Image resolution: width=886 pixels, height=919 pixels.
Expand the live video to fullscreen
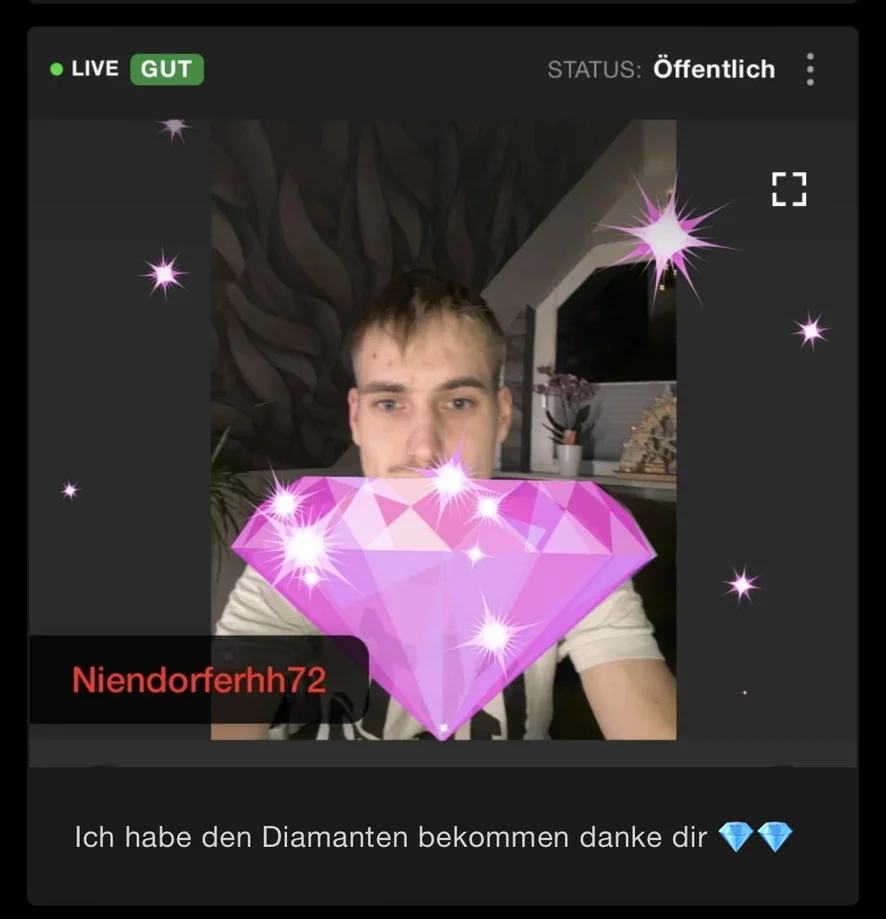tap(788, 189)
